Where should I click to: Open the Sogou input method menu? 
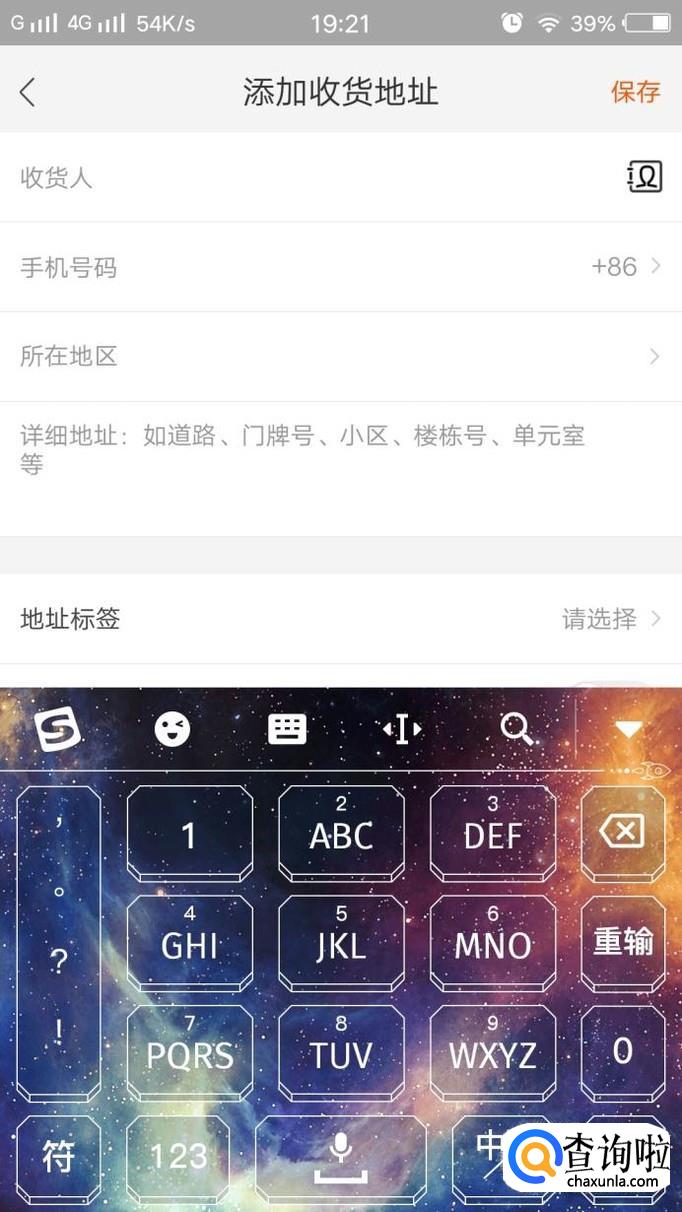click(58, 730)
